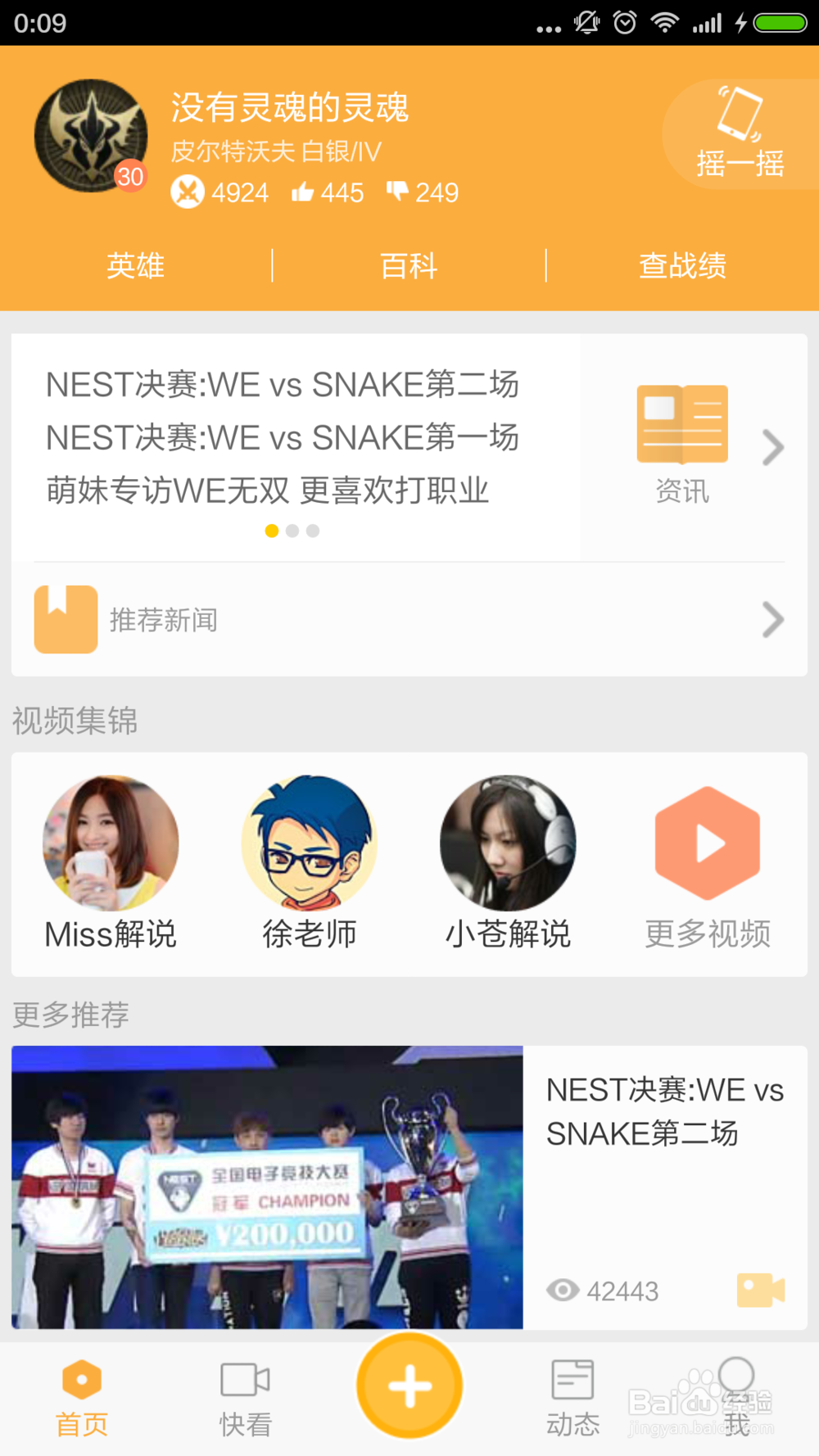This screenshot has width=819, height=1456.
Task: Open the Miss解说 commentator thumbnail
Action: (111, 843)
